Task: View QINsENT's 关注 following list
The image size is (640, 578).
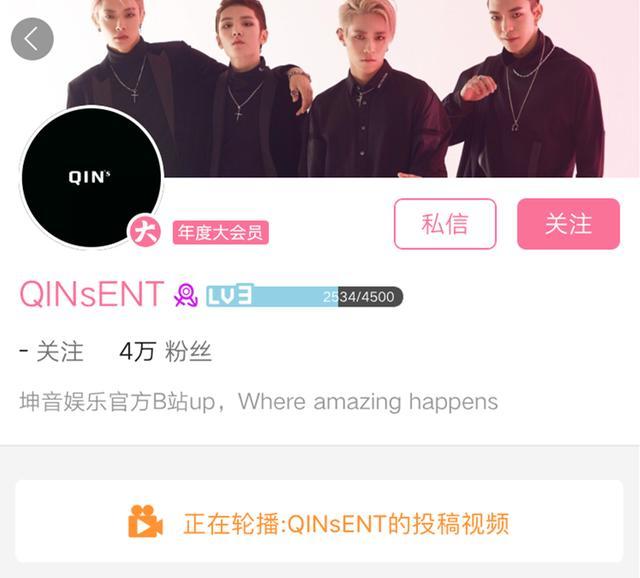Action: [x=52, y=352]
